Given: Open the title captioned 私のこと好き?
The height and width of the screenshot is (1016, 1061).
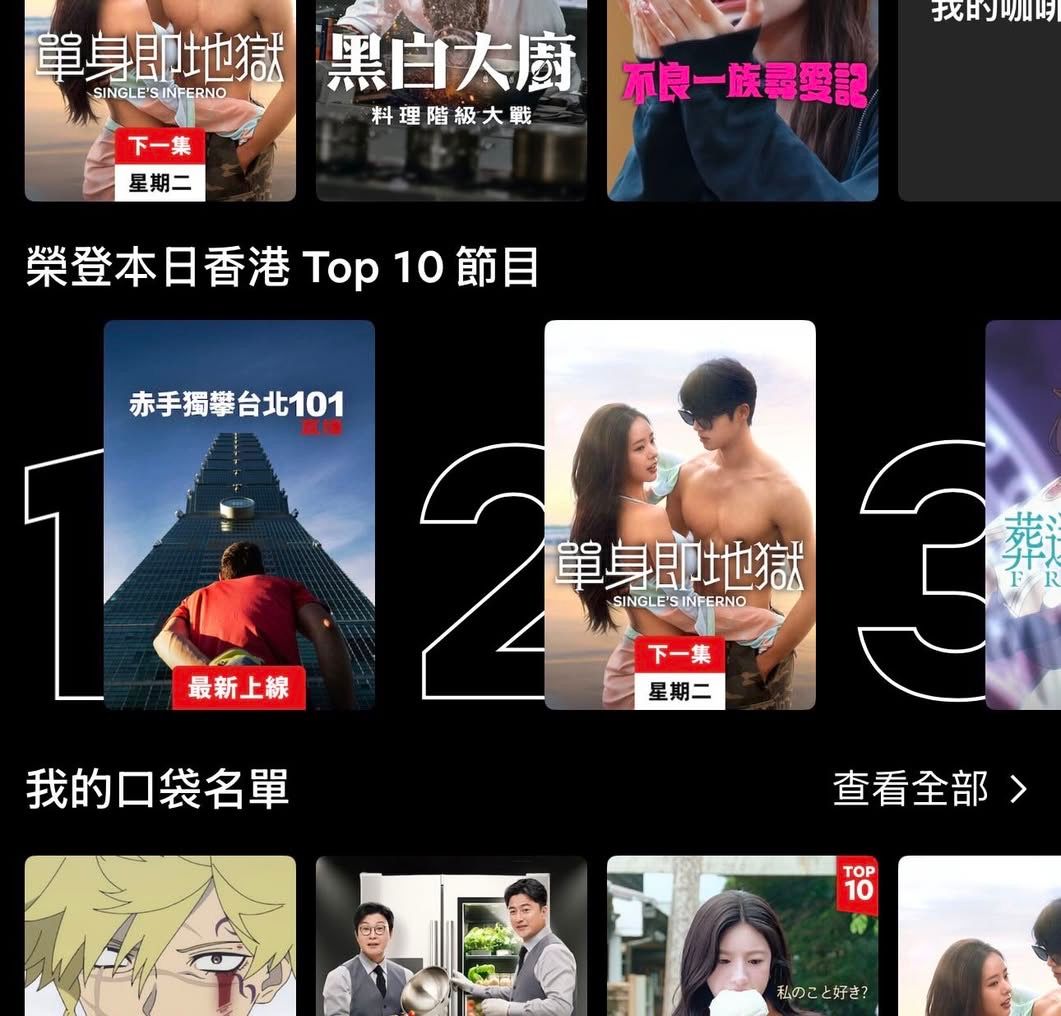Looking at the screenshot, I should (742, 935).
